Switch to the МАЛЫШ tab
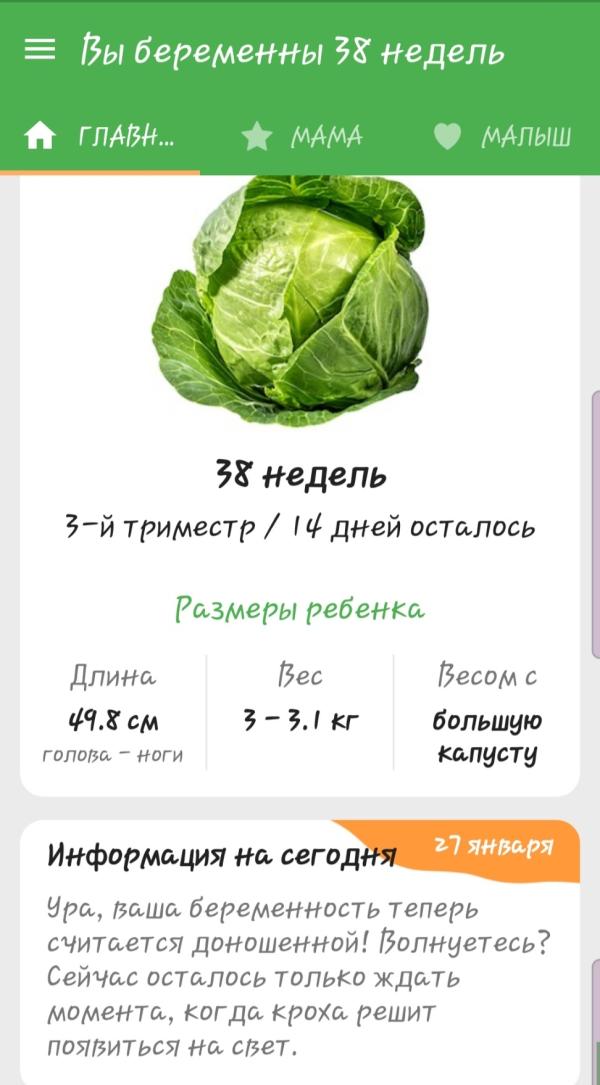 pyautogui.click(x=502, y=137)
